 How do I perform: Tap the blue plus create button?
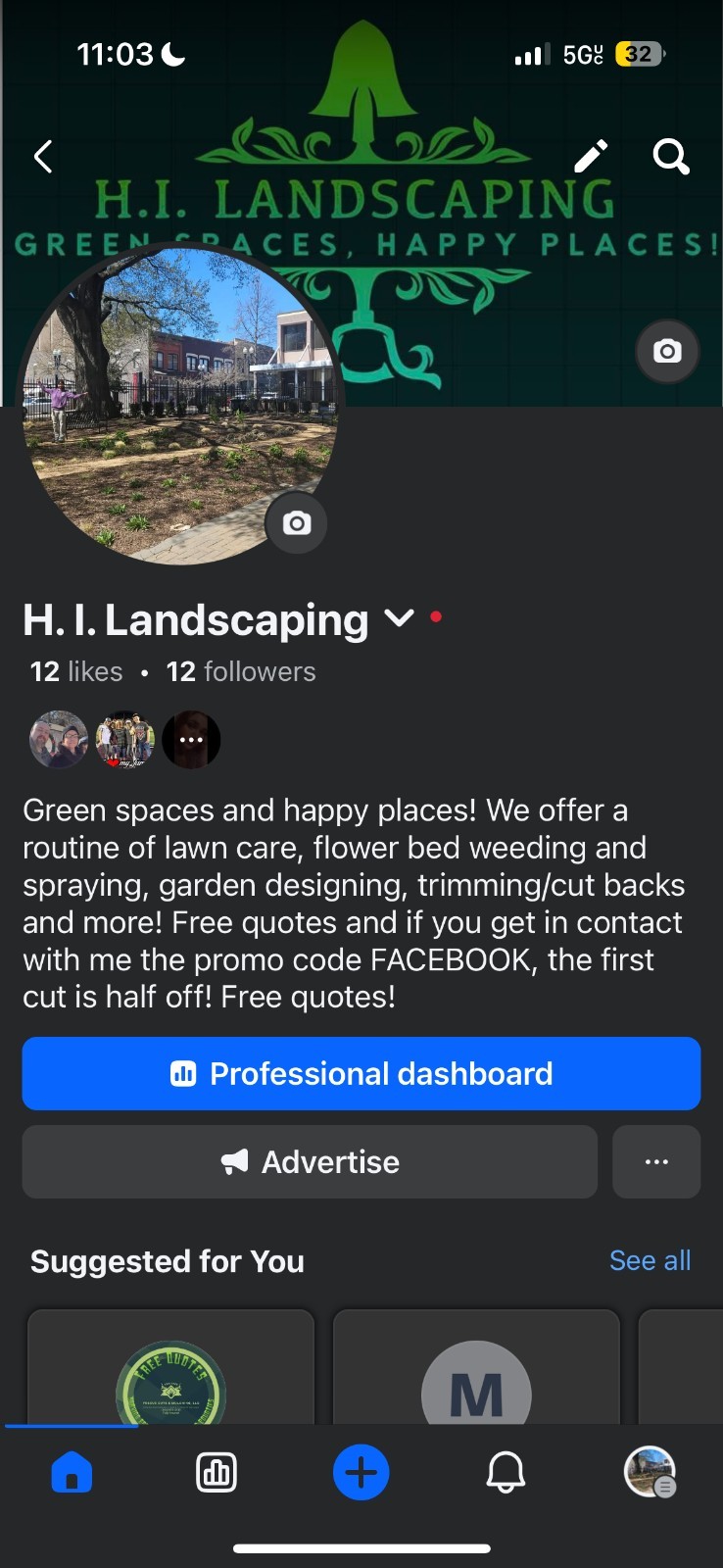coord(361,1472)
